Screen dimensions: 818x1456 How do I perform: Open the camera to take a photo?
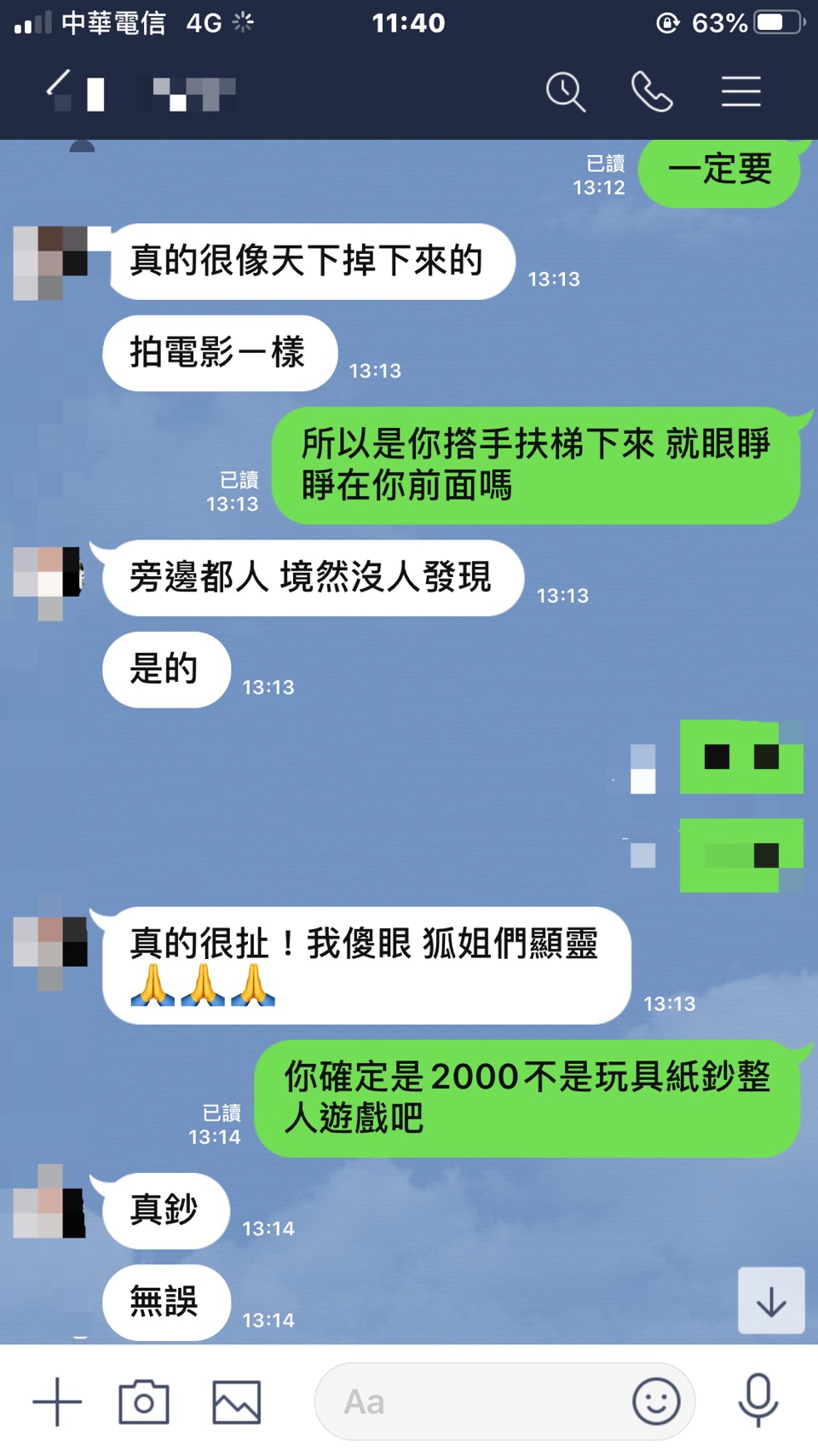(144, 1401)
